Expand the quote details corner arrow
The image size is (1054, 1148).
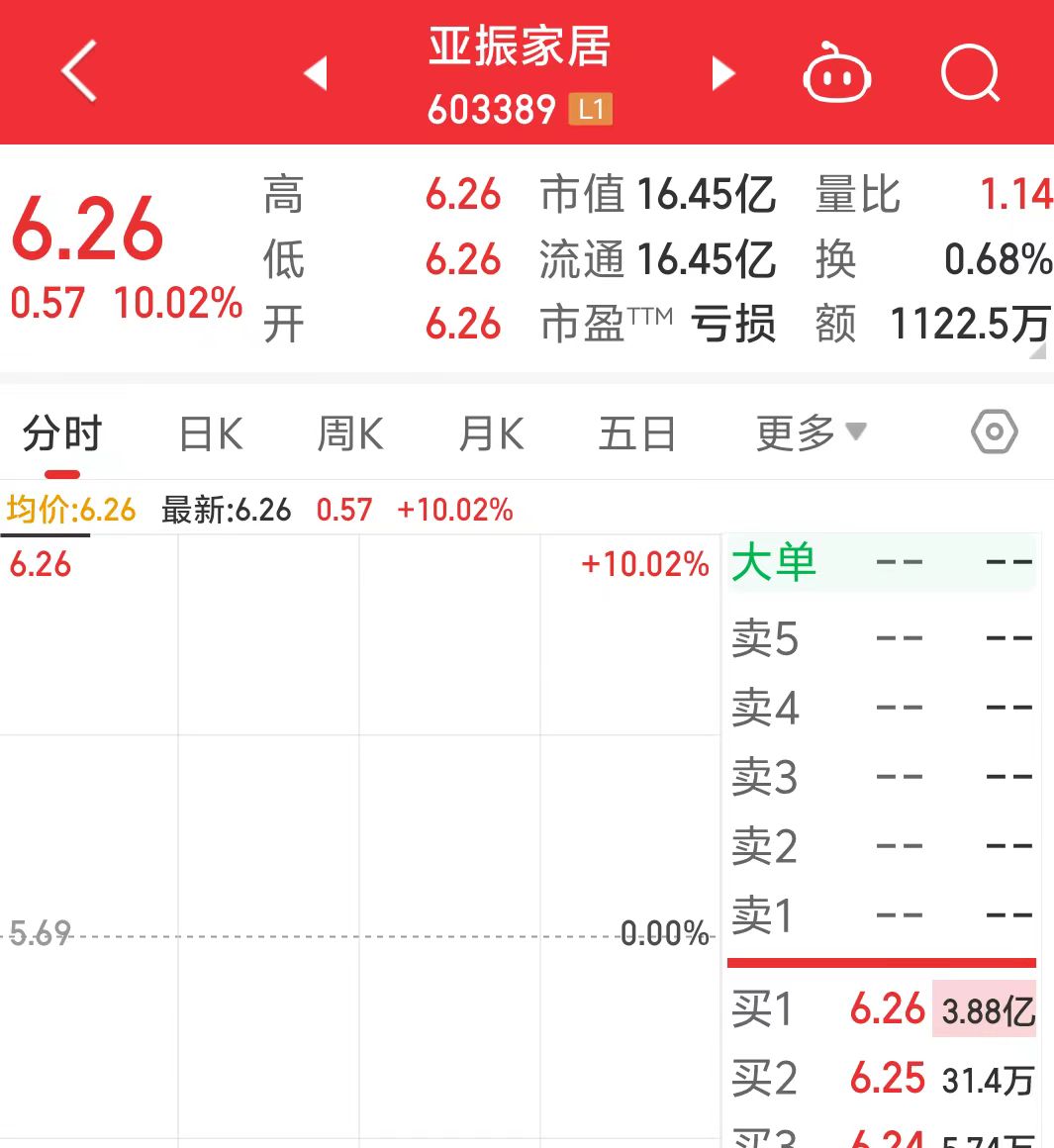(1037, 352)
